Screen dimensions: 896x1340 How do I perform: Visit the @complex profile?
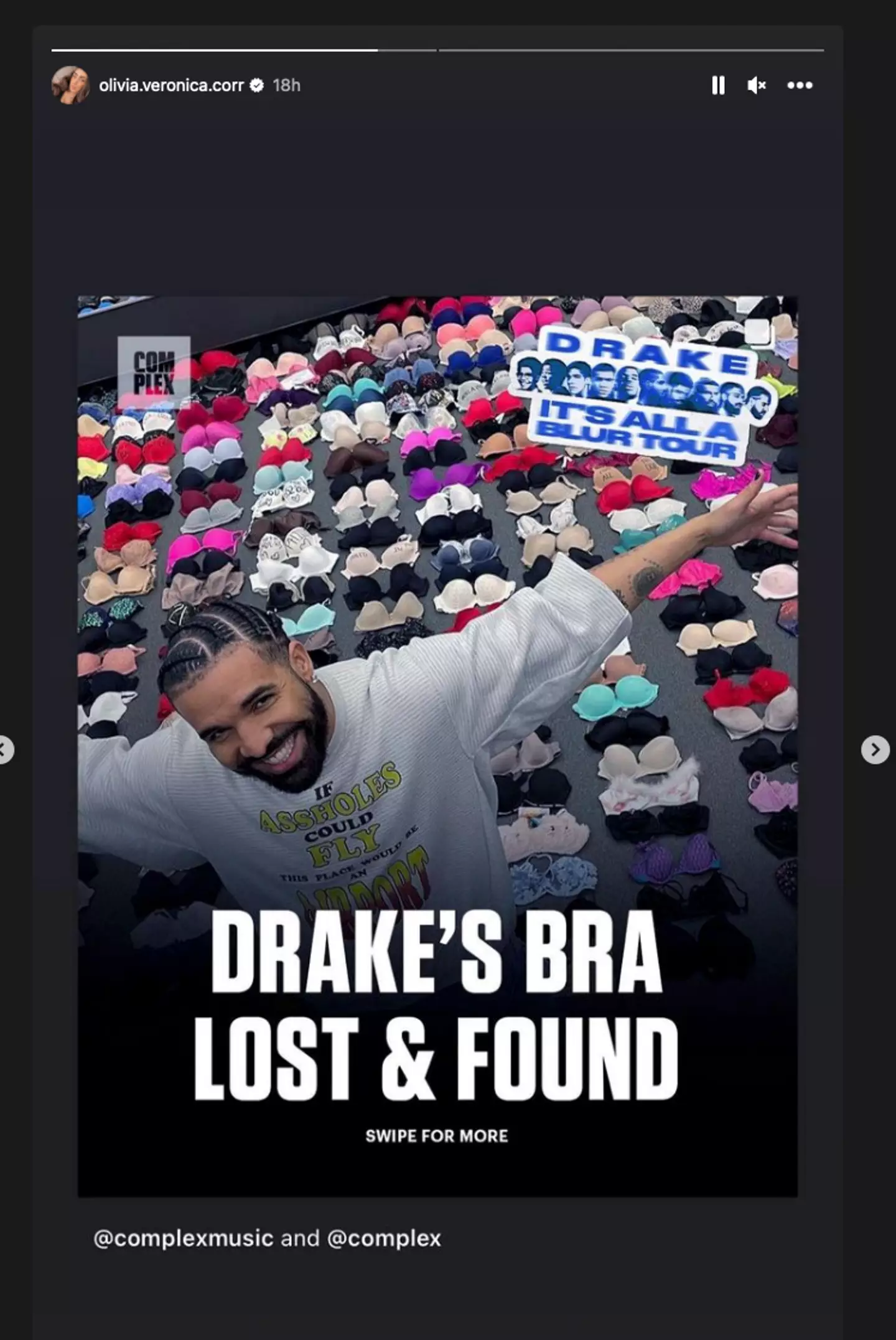tap(384, 1238)
